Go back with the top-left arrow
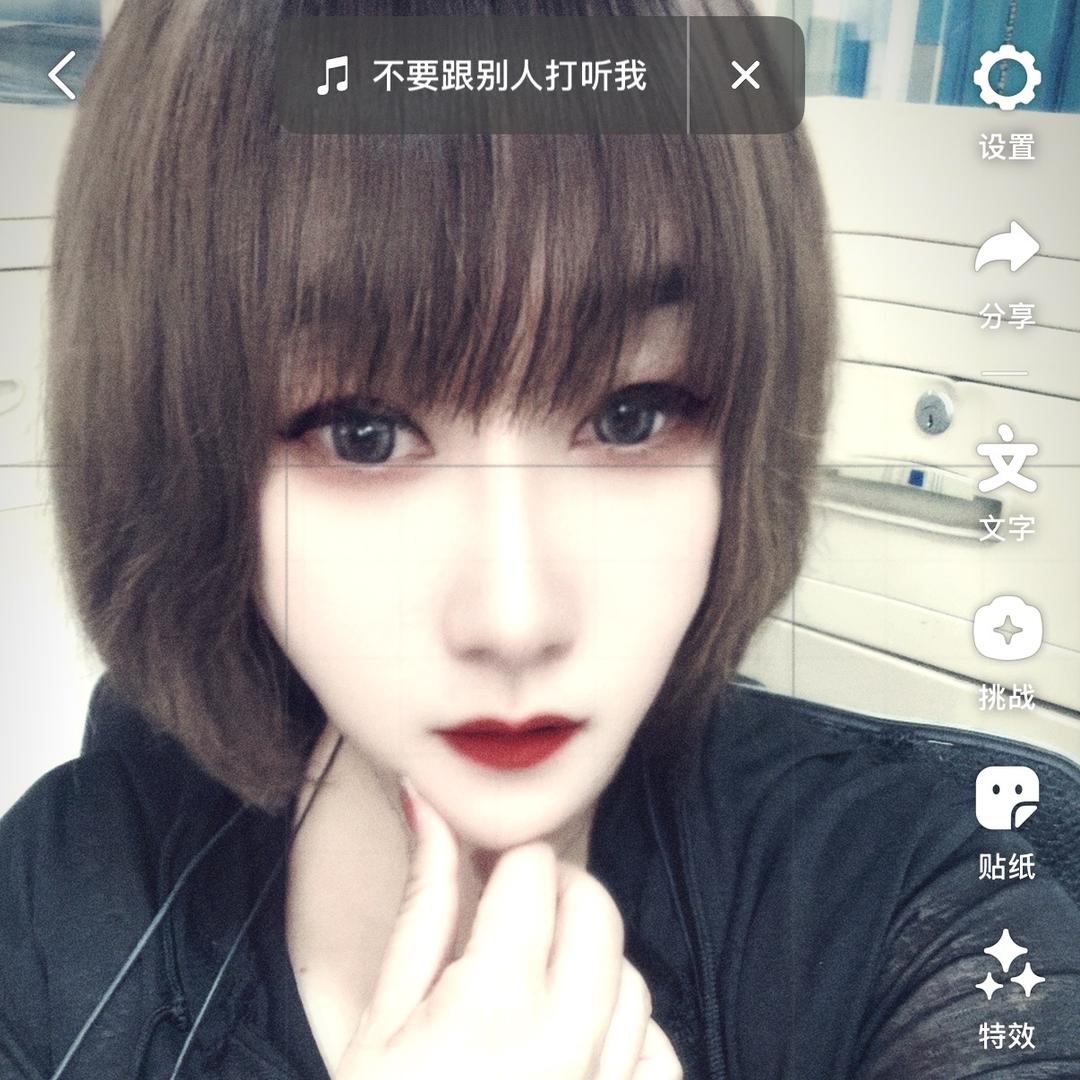Image resolution: width=1080 pixels, height=1080 pixels. (62, 76)
